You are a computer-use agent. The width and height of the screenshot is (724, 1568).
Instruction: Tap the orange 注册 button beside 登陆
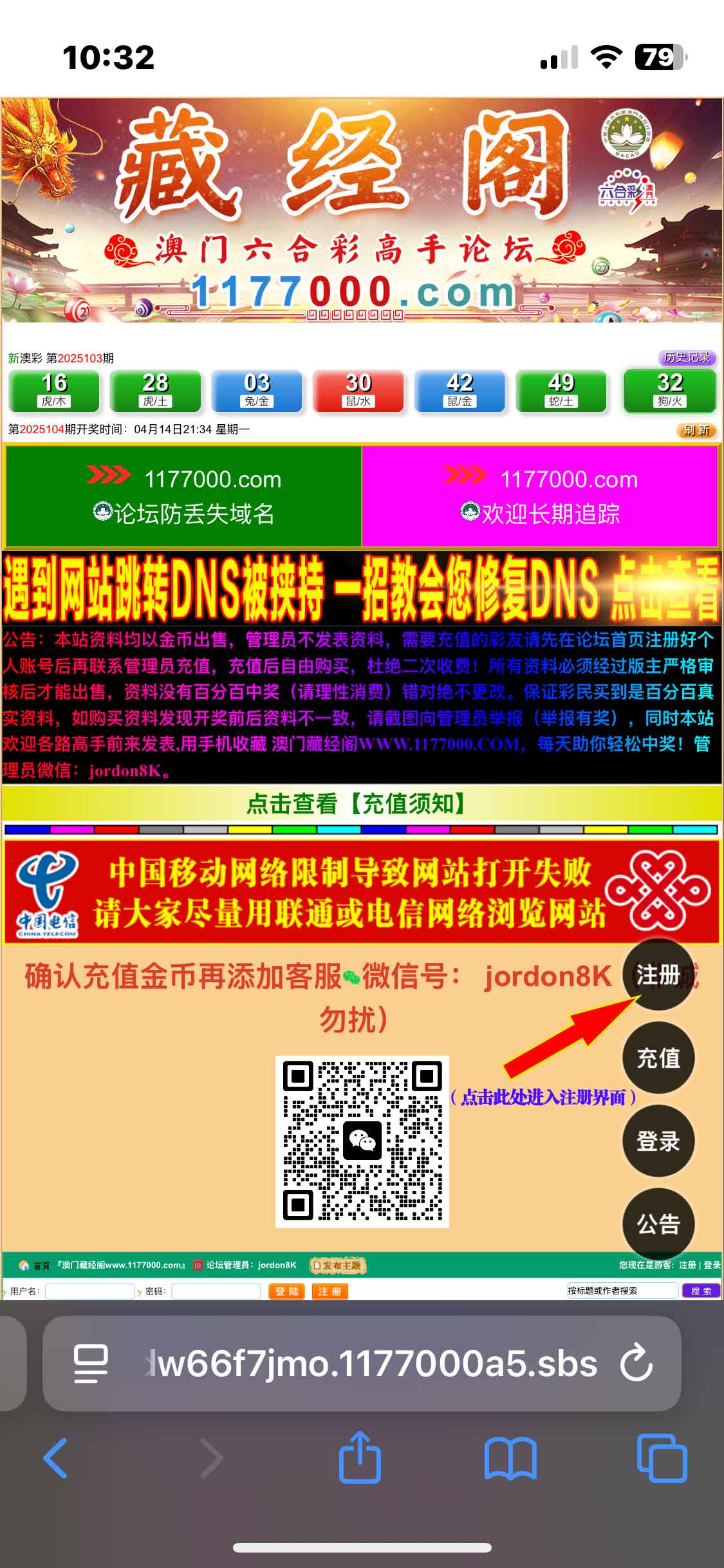pos(330,1291)
